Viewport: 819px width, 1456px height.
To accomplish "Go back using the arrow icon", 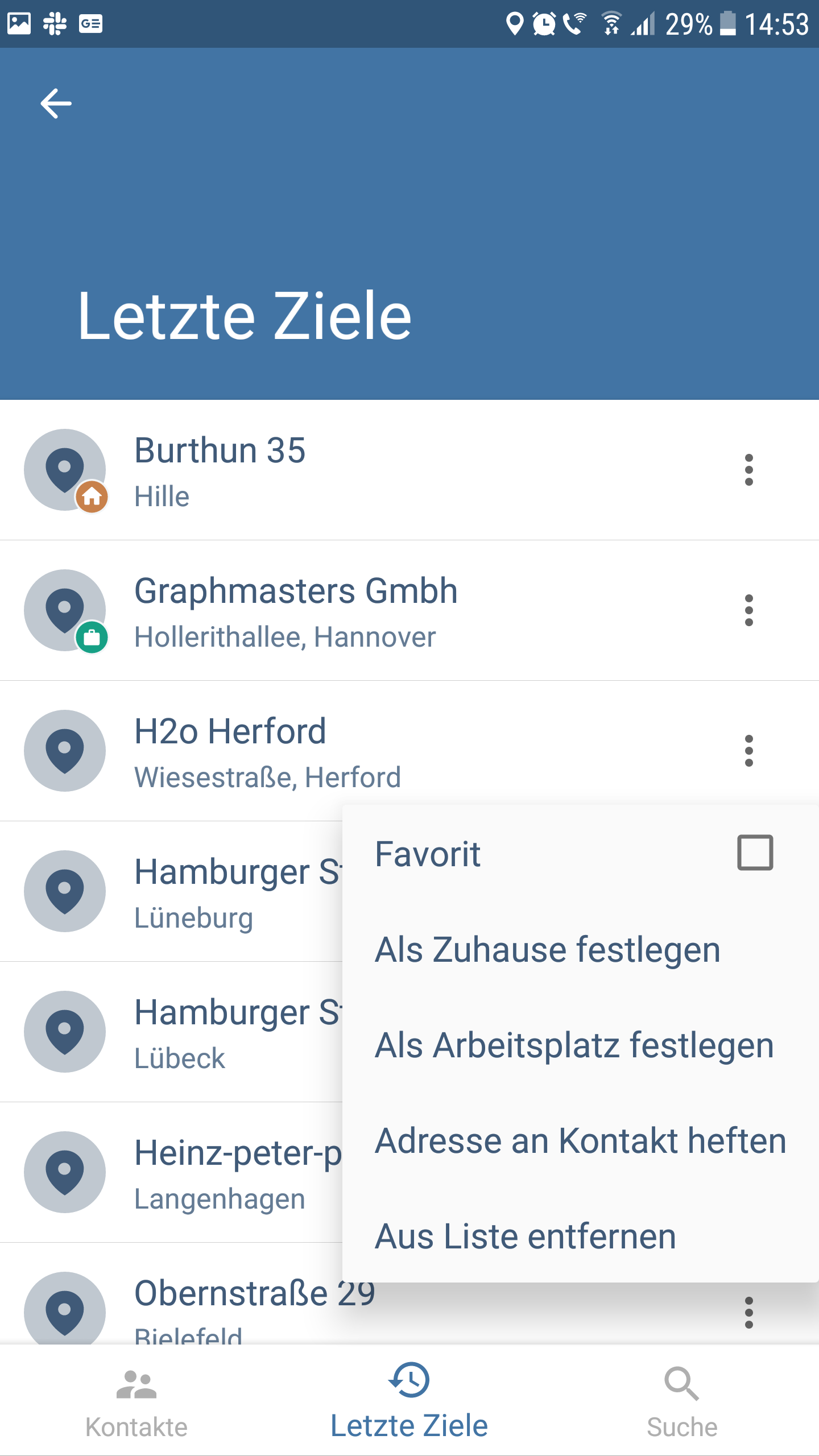I will pos(56,104).
